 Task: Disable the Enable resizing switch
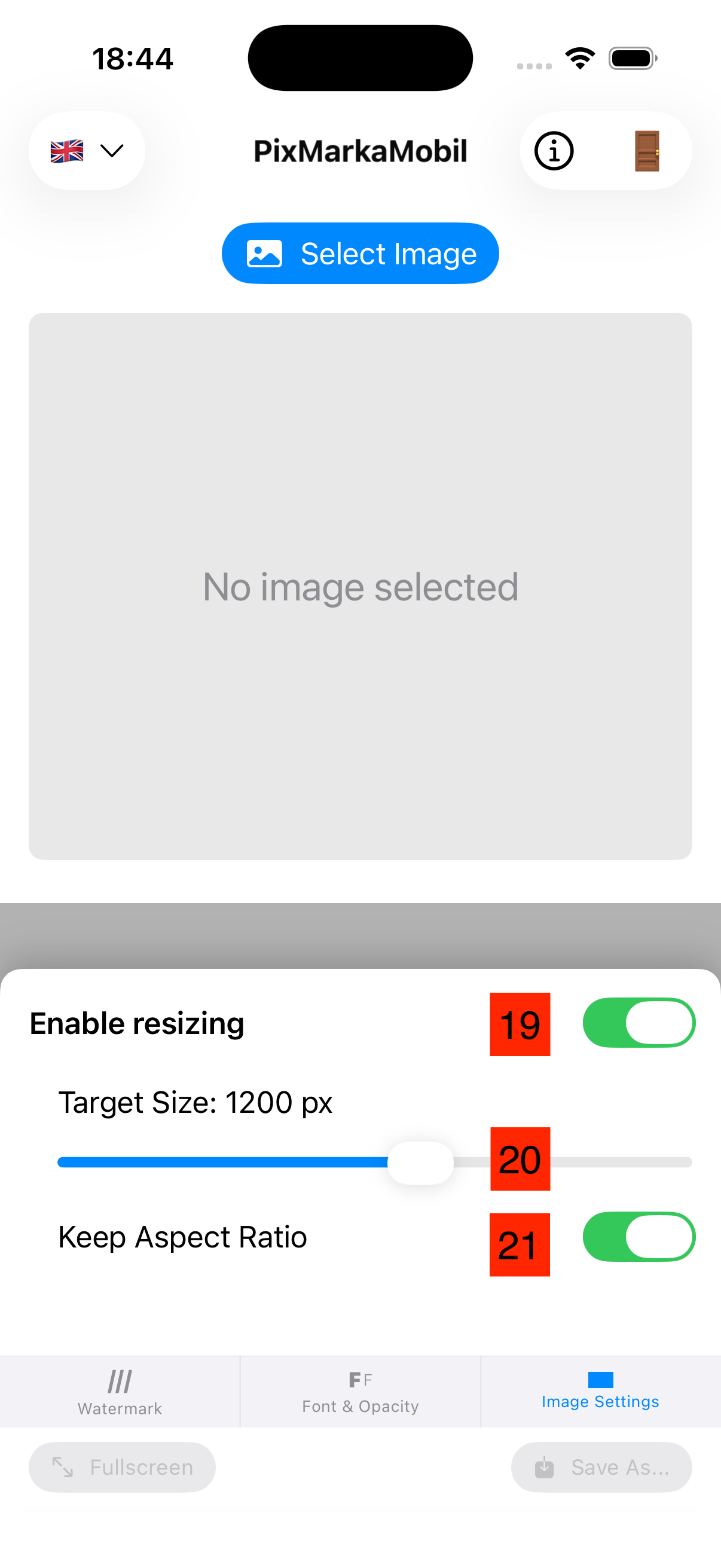pyautogui.click(x=638, y=1023)
